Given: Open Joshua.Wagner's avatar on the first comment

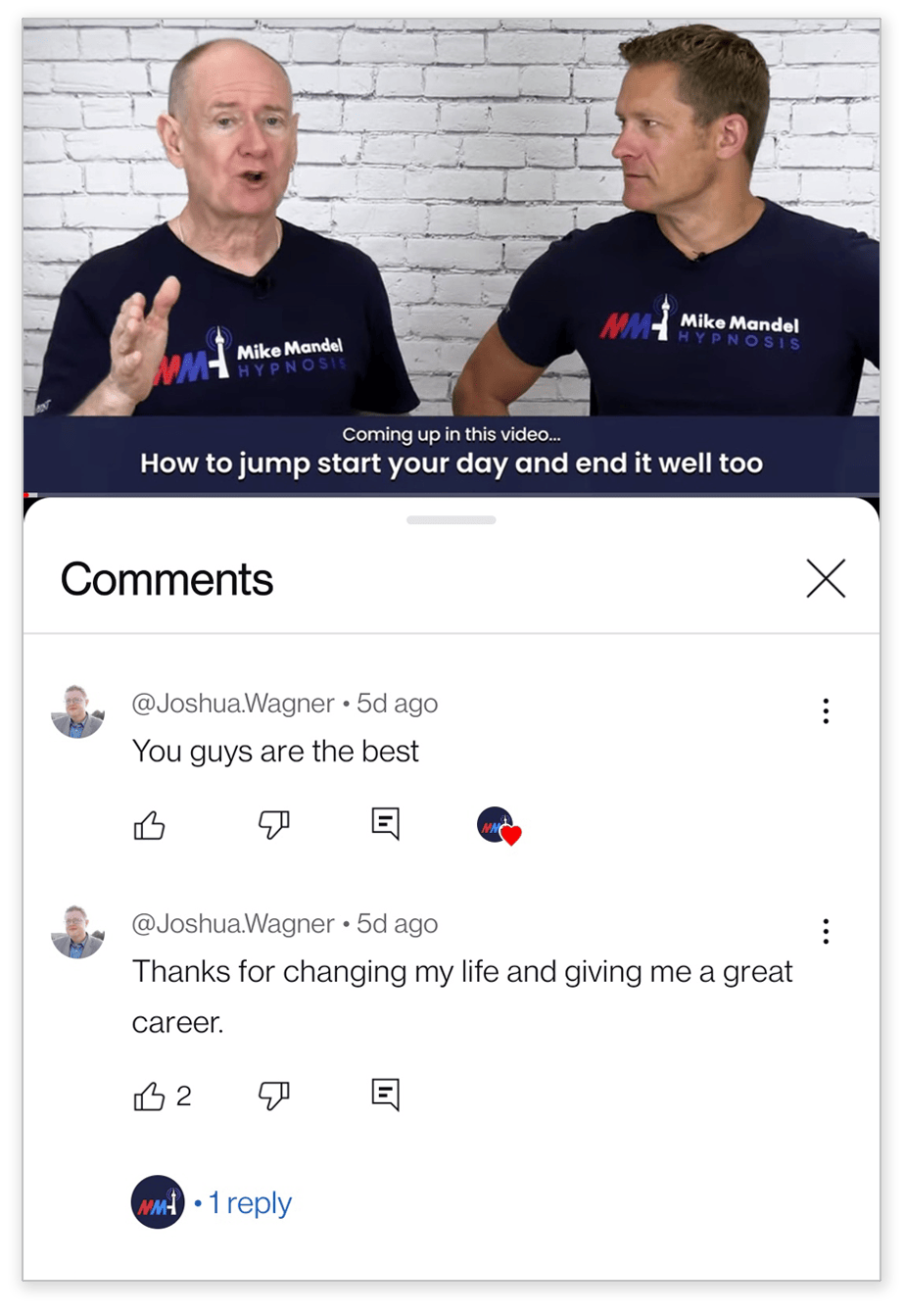Looking at the screenshot, I should pyautogui.click(x=77, y=712).
